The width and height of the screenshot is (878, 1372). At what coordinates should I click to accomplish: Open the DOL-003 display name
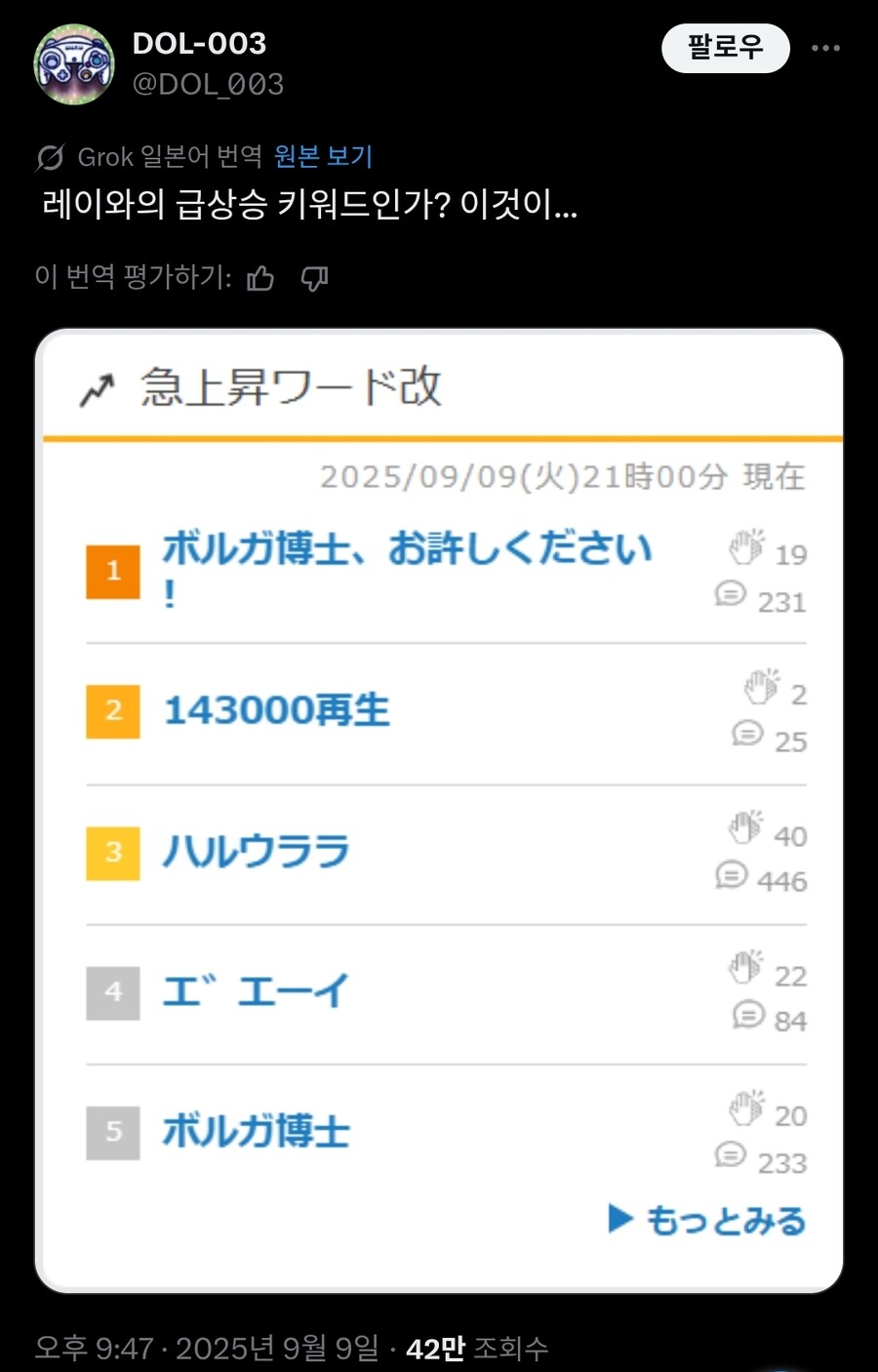(199, 43)
